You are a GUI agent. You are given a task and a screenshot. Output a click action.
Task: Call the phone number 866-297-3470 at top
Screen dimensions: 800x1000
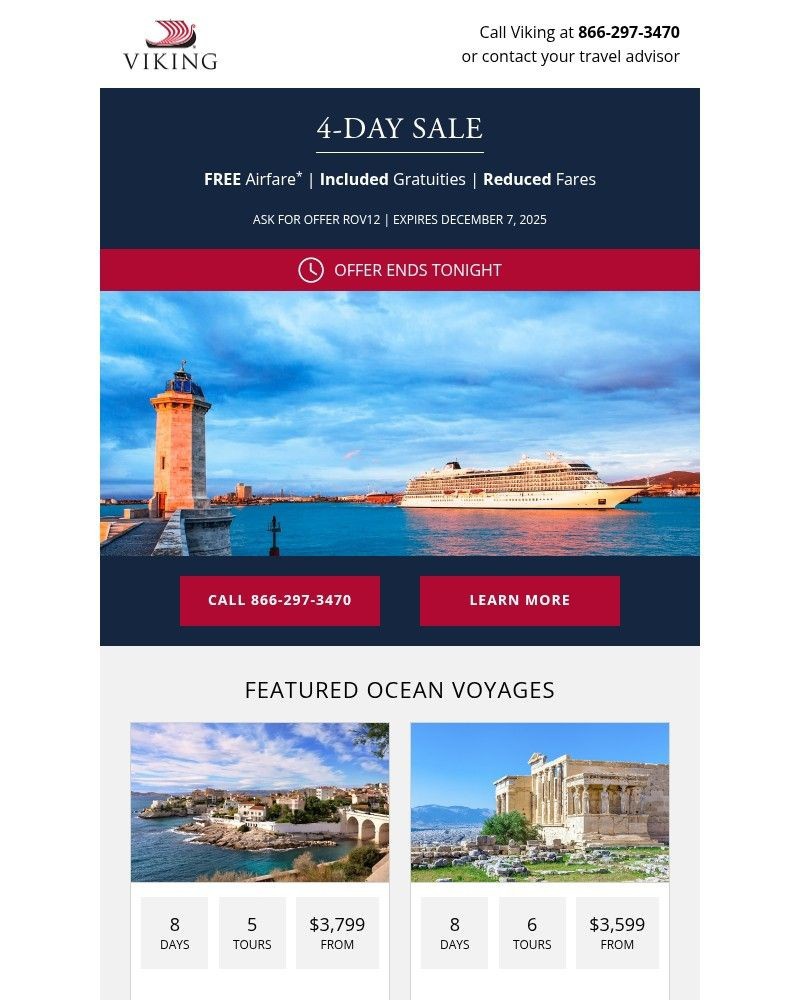tap(628, 32)
